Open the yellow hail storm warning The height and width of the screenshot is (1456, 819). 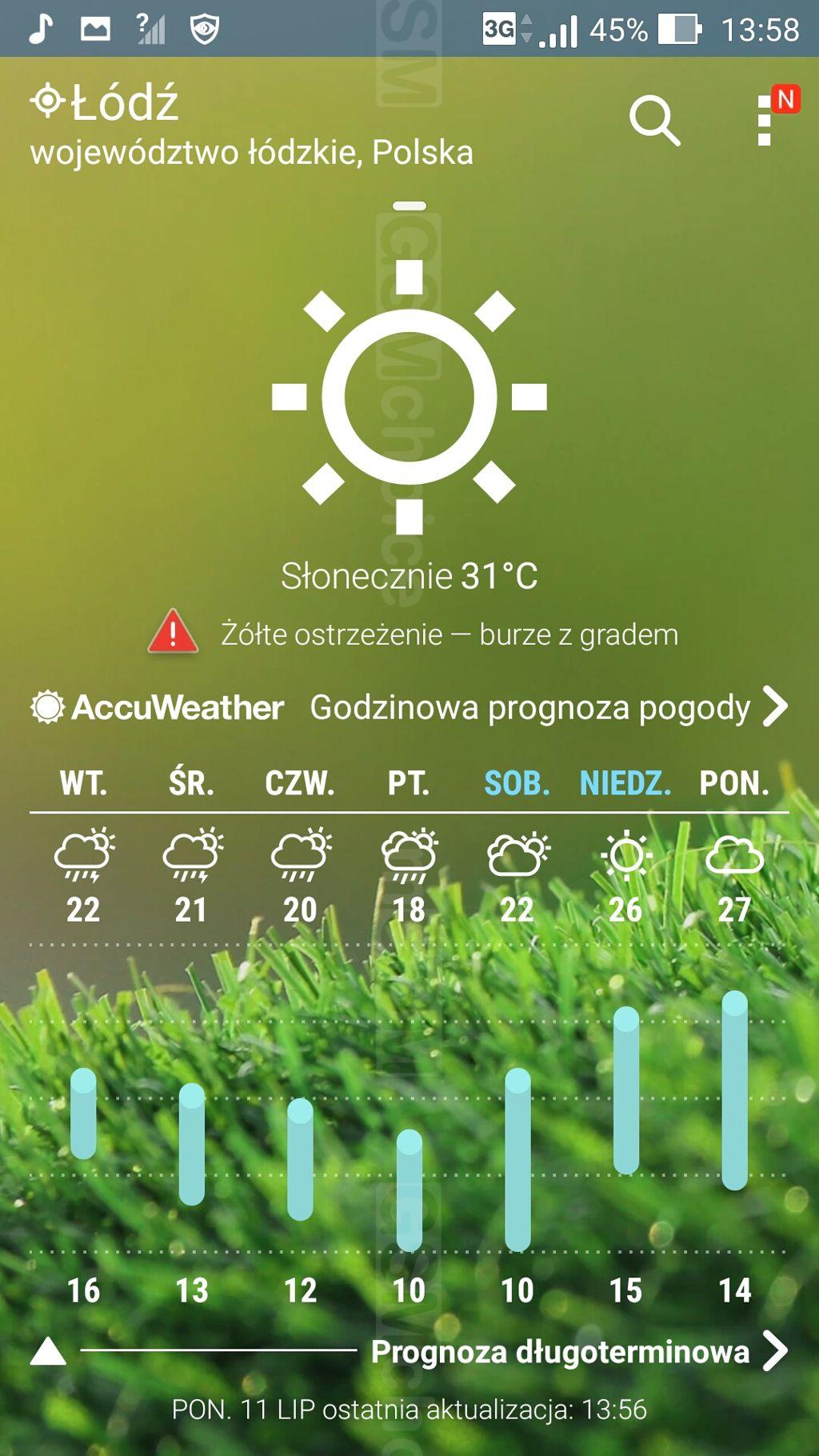pos(413,634)
